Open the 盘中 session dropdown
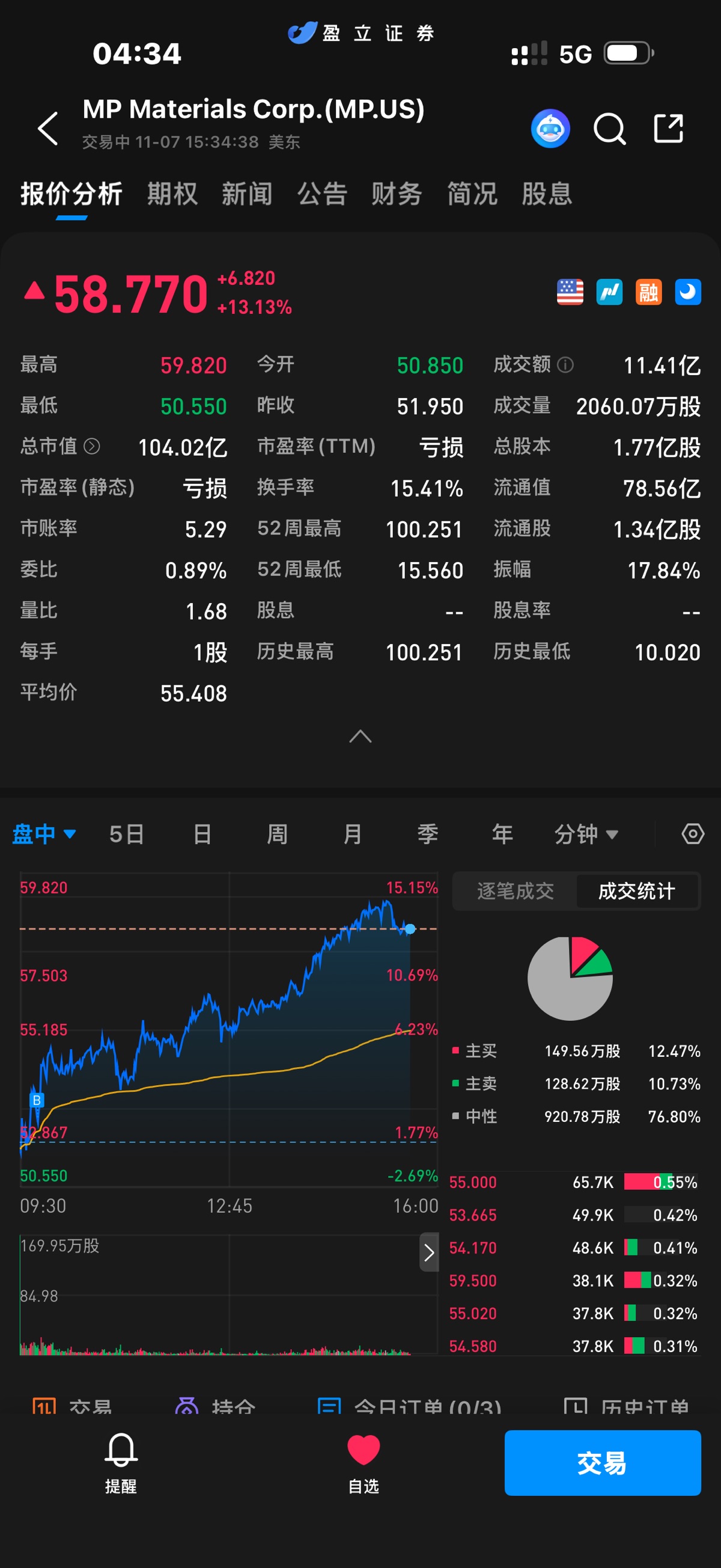The width and height of the screenshot is (721, 1568). click(x=44, y=834)
